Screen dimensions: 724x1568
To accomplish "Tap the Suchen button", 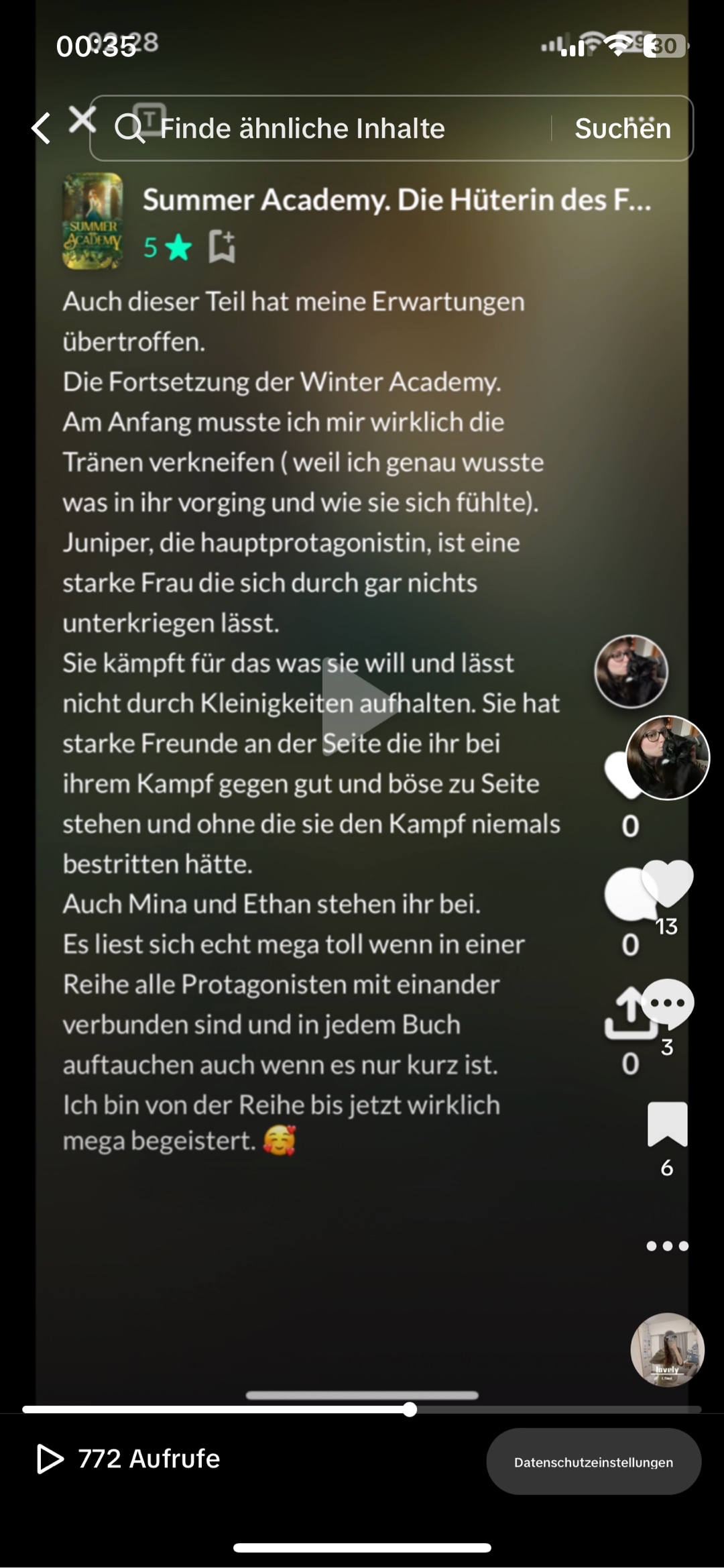I will click(622, 128).
